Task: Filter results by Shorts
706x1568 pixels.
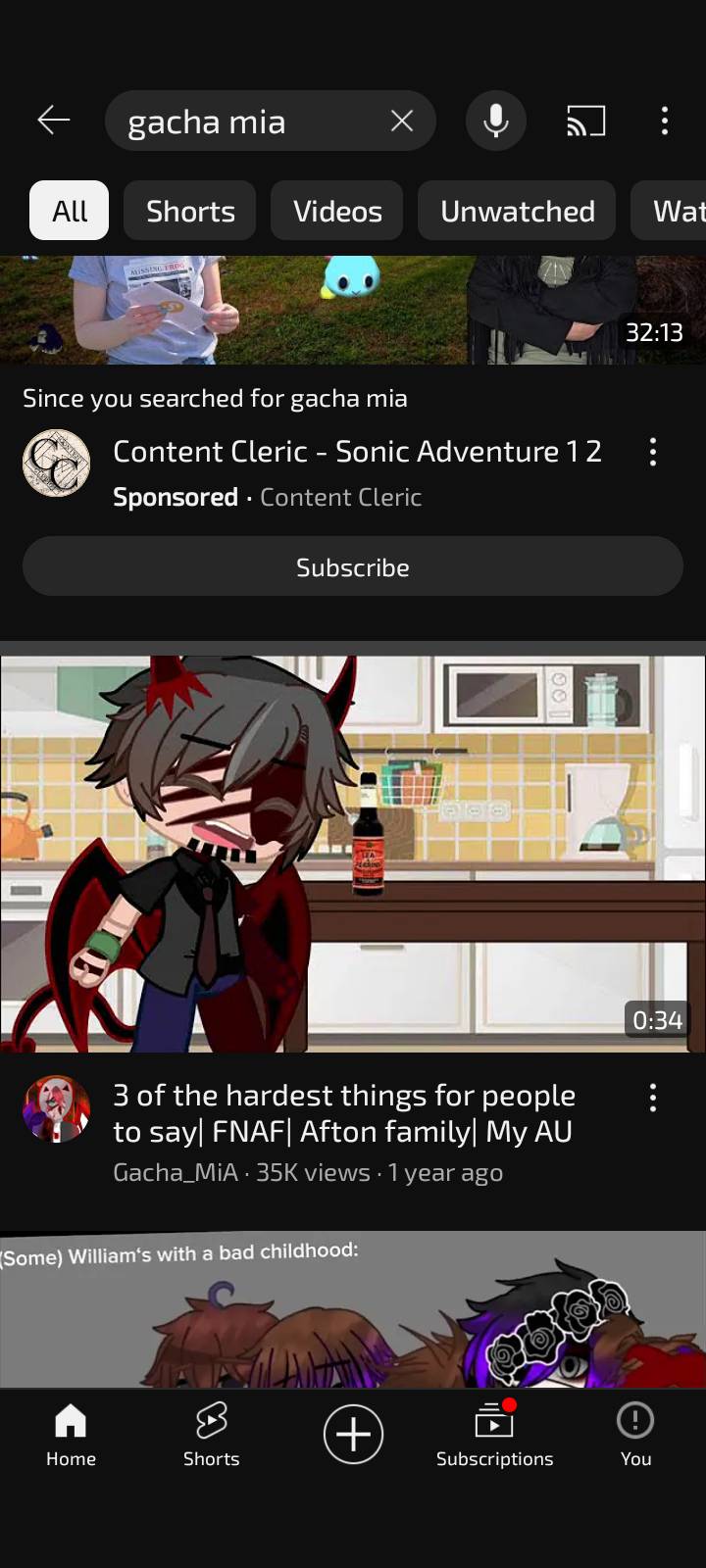Action: [190, 211]
